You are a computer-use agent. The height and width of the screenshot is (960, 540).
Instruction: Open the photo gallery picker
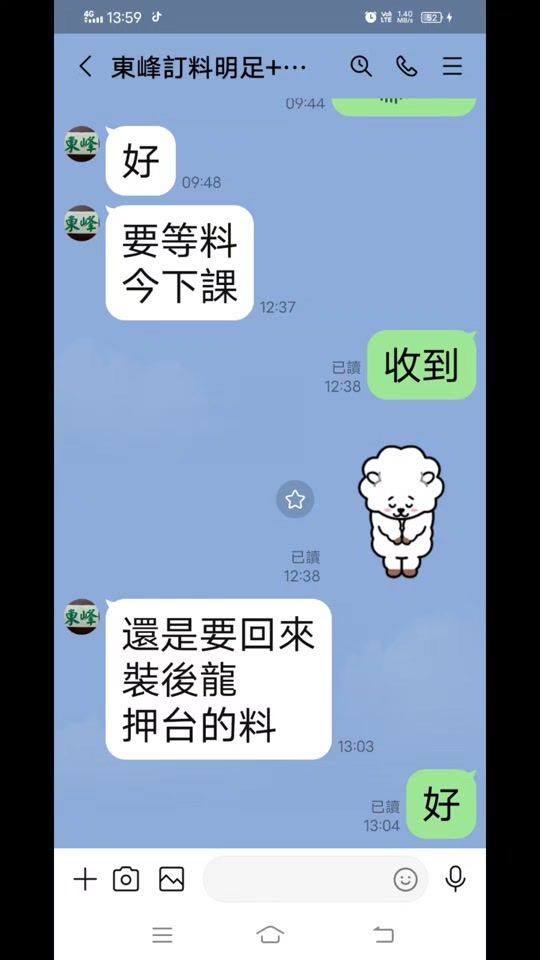pos(171,880)
